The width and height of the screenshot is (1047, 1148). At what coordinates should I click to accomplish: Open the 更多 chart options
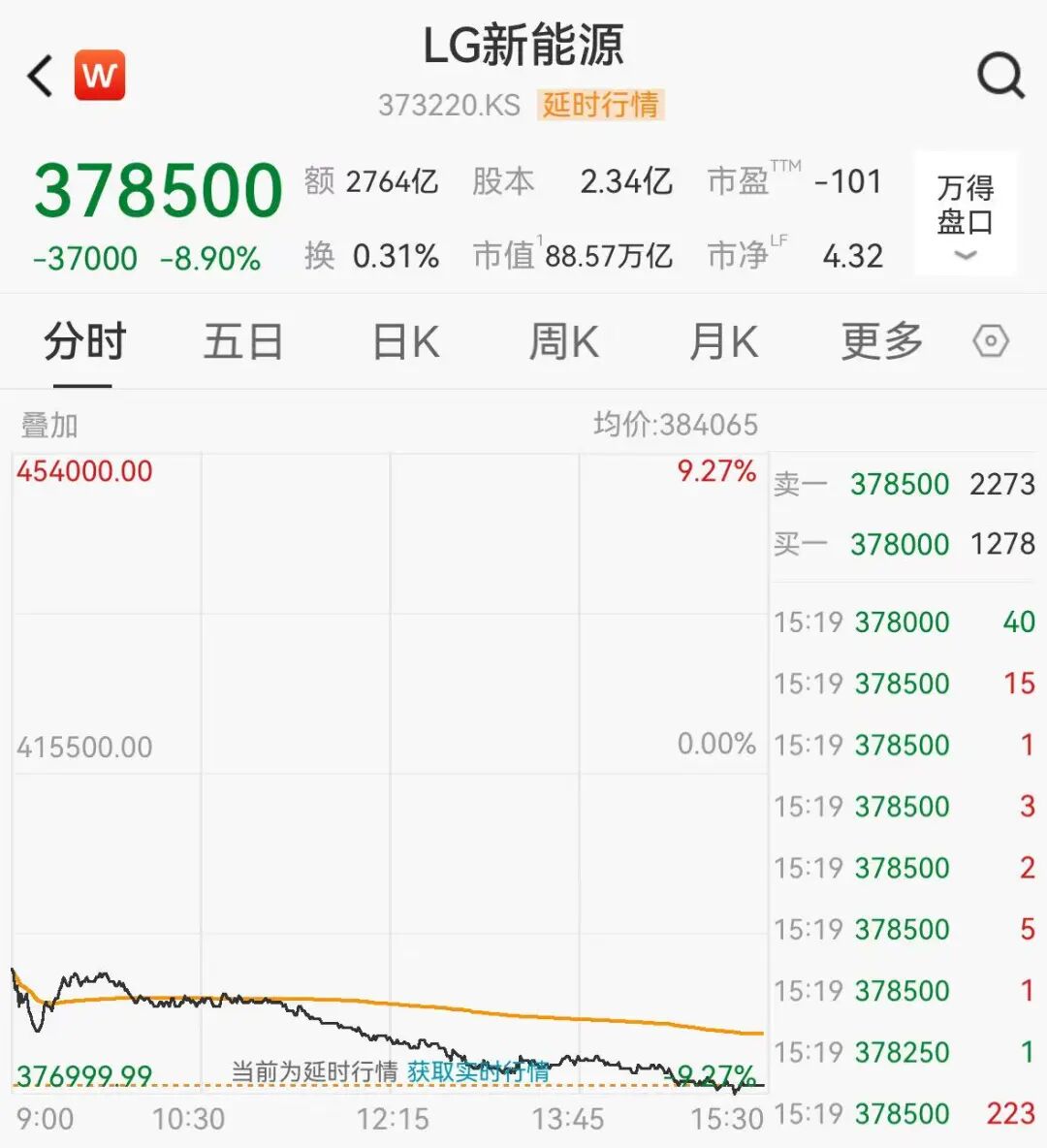881,342
